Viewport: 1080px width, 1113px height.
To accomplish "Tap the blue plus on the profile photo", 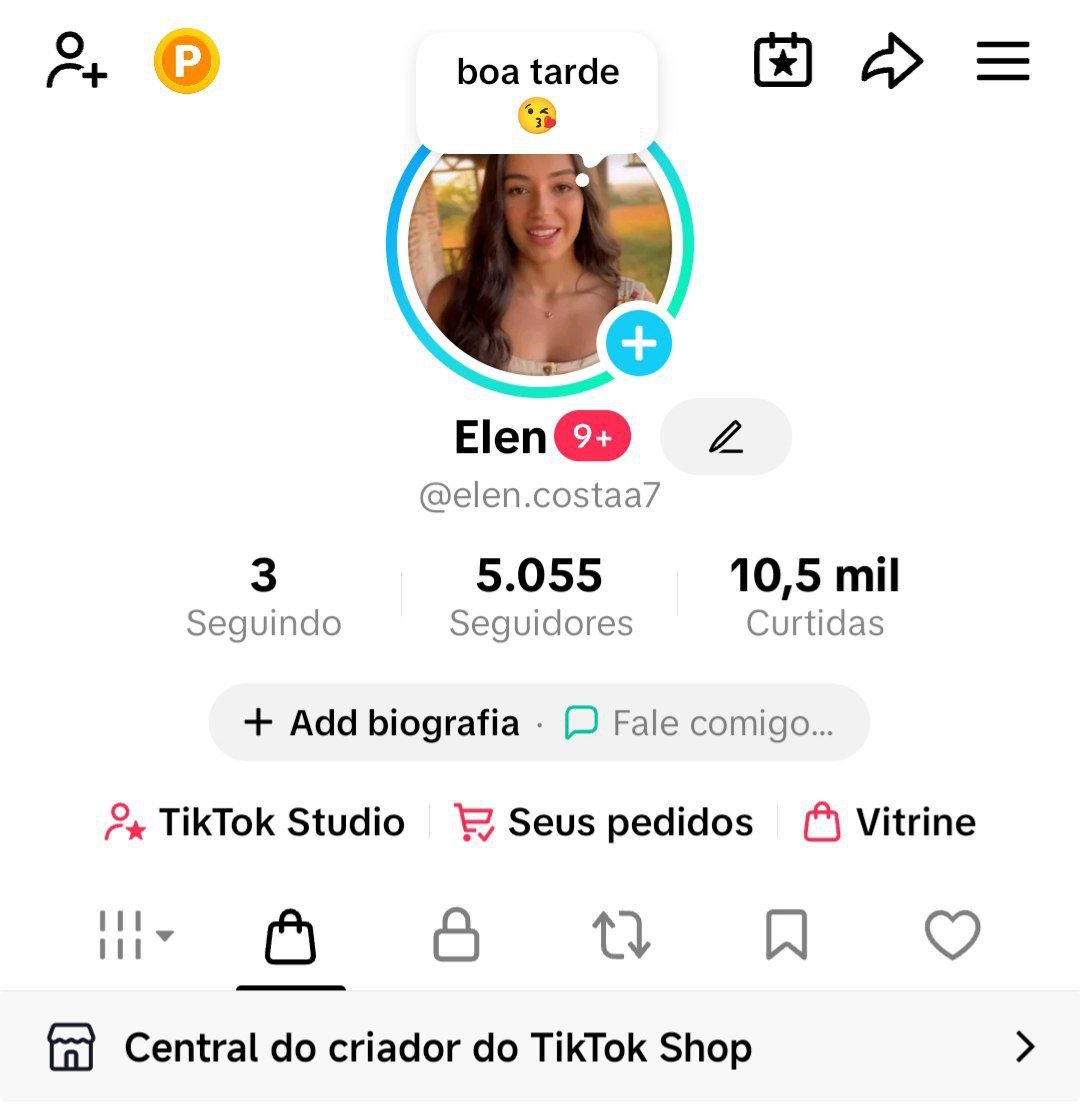I will click(x=639, y=344).
